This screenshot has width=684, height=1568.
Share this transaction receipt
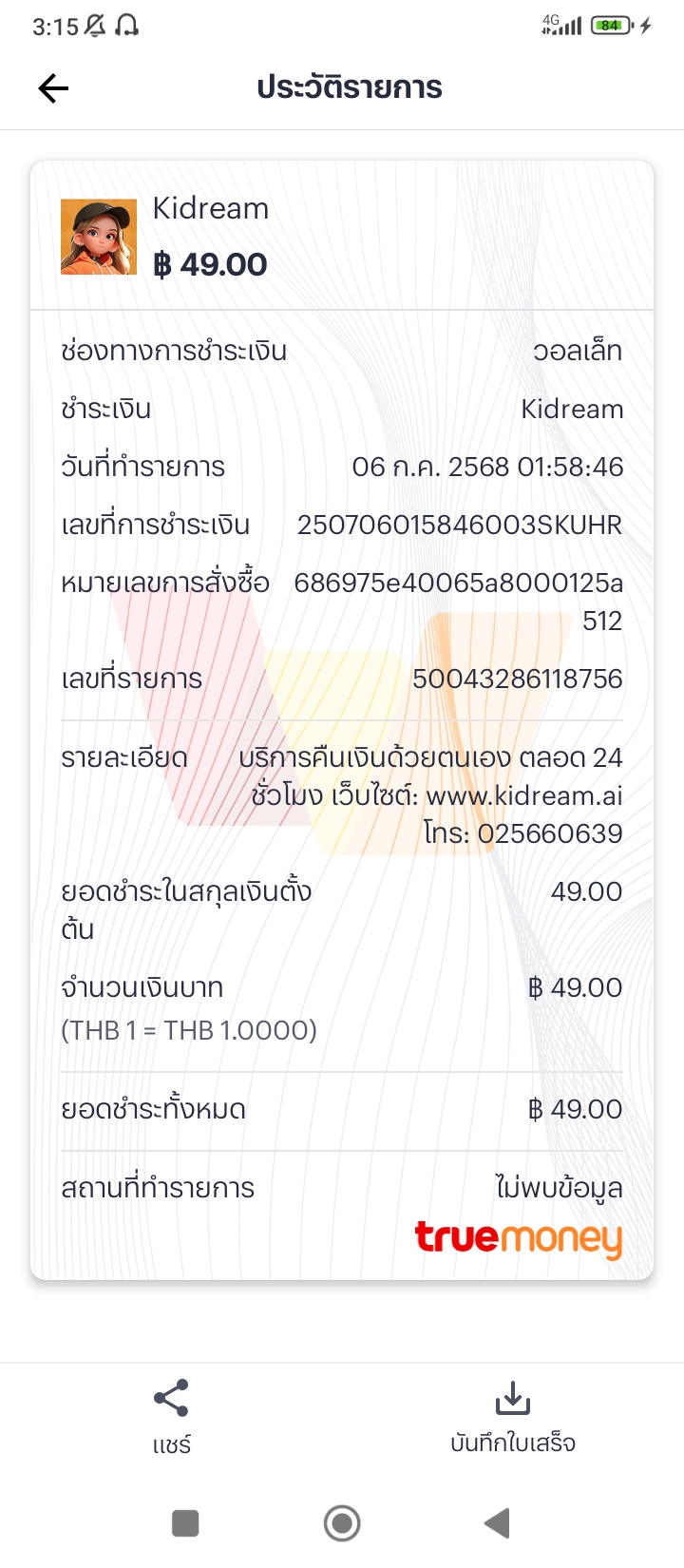(x=171, y=1417)
